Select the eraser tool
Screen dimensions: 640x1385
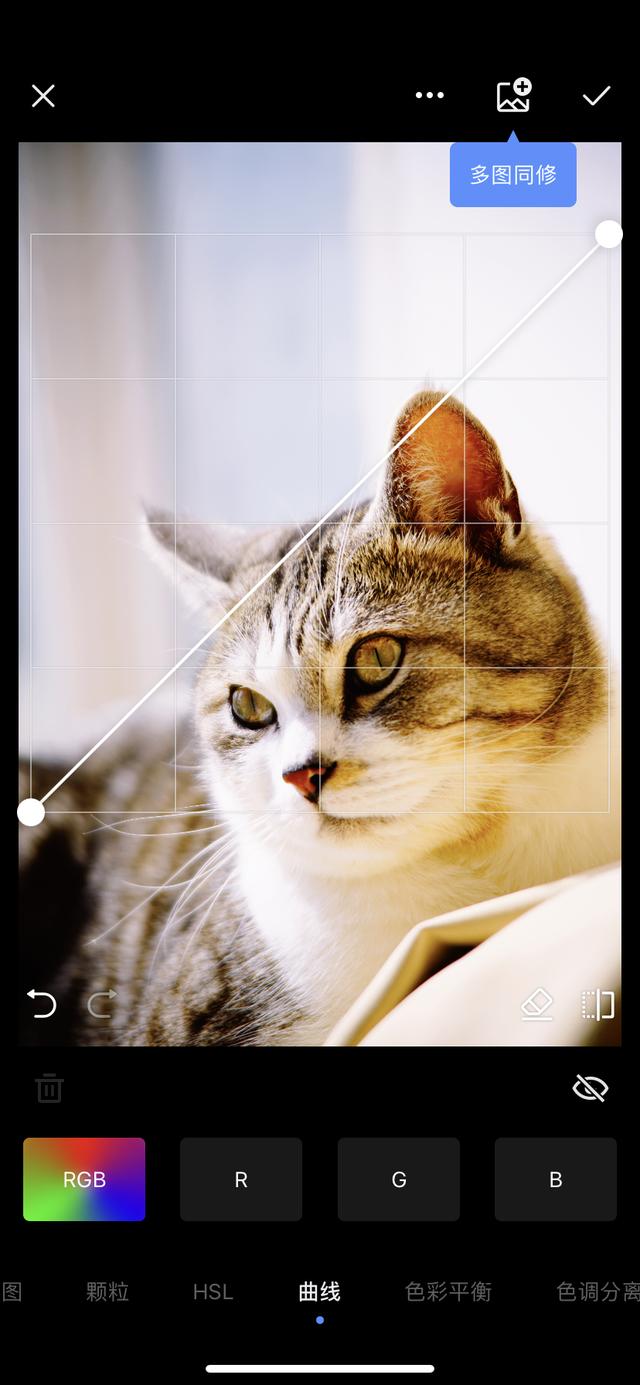[x=537, y=1004]
